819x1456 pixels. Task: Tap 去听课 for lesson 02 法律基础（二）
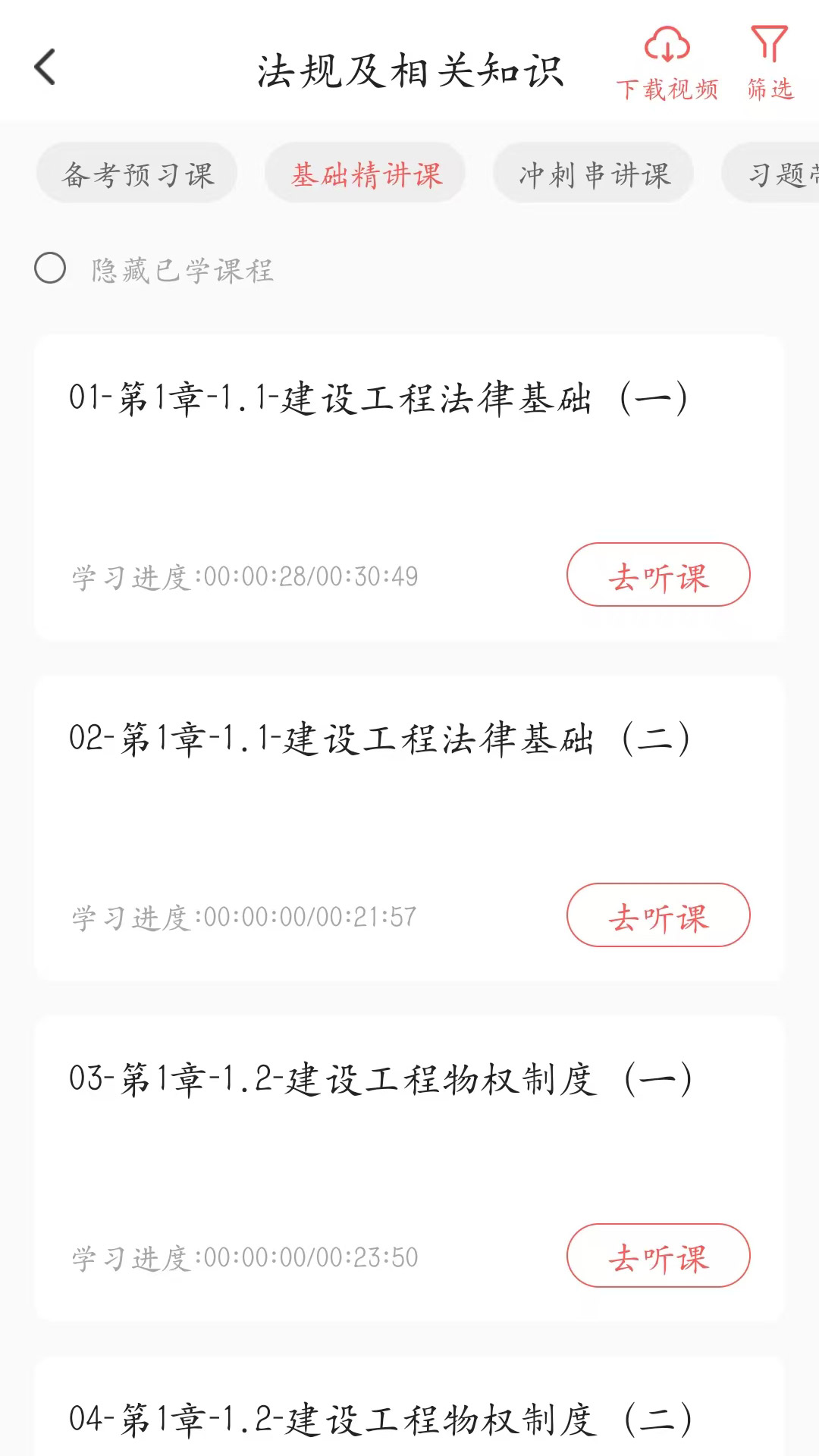click(x=658, y=915)
